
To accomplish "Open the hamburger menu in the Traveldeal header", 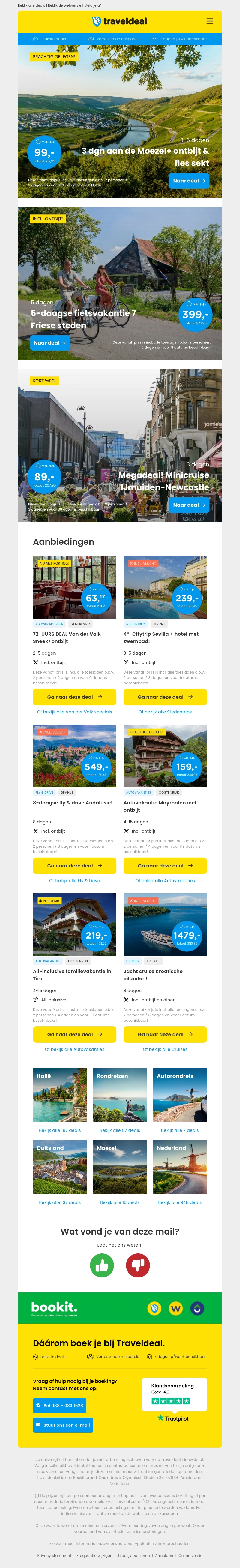I will tap(209, 21).
